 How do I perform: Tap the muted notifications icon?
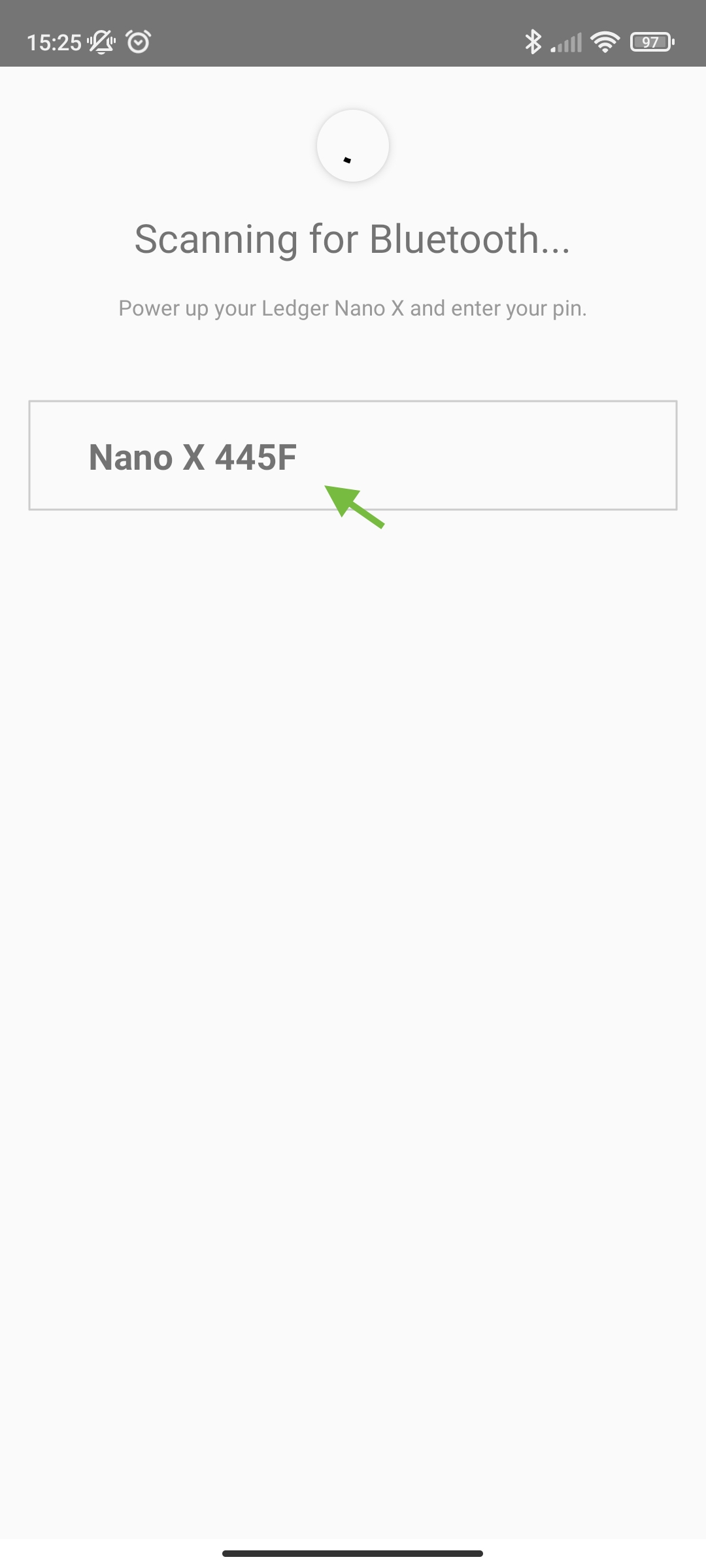point(101,42)
